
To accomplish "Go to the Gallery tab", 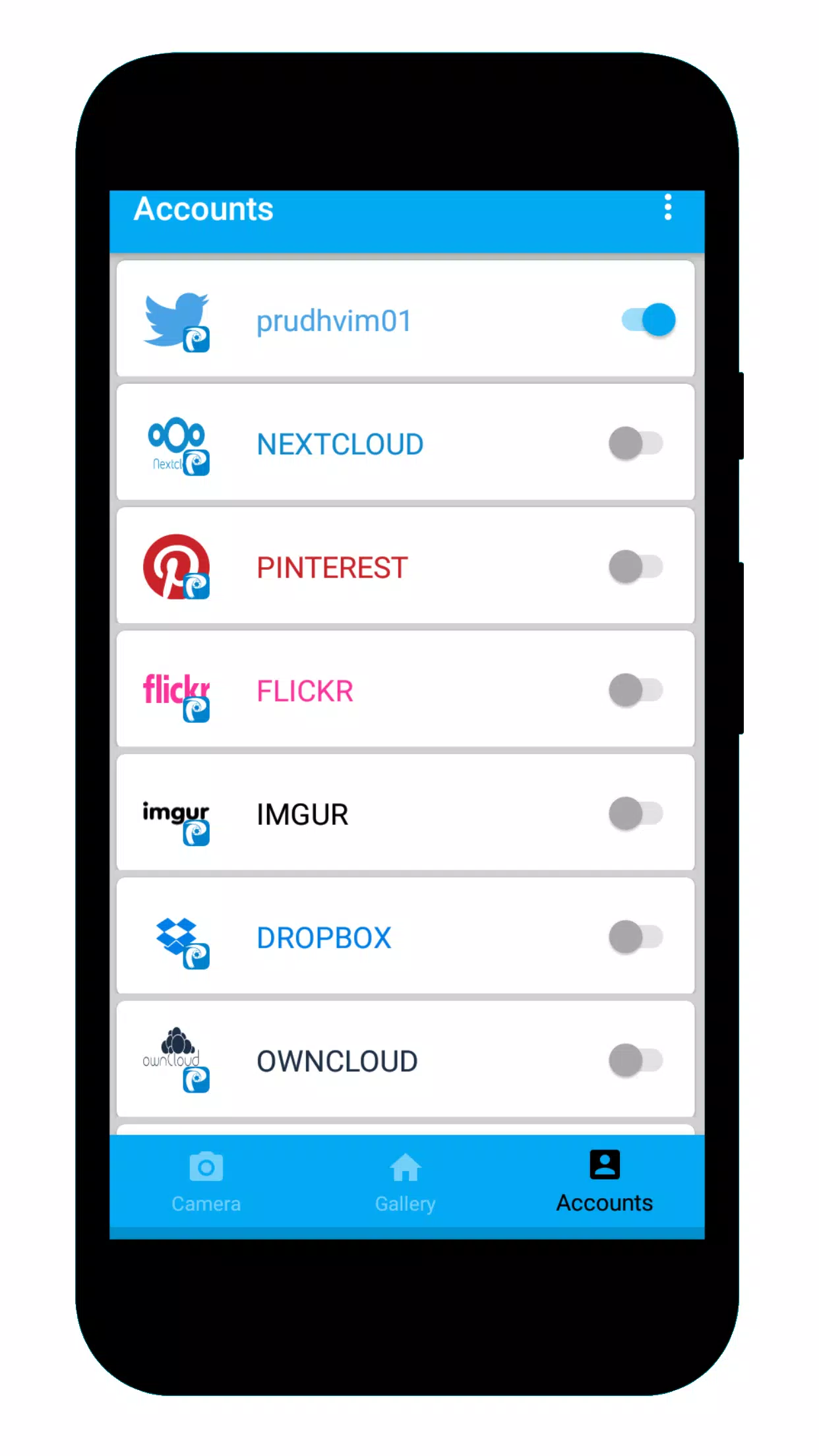I will [x=406, y=1182].
